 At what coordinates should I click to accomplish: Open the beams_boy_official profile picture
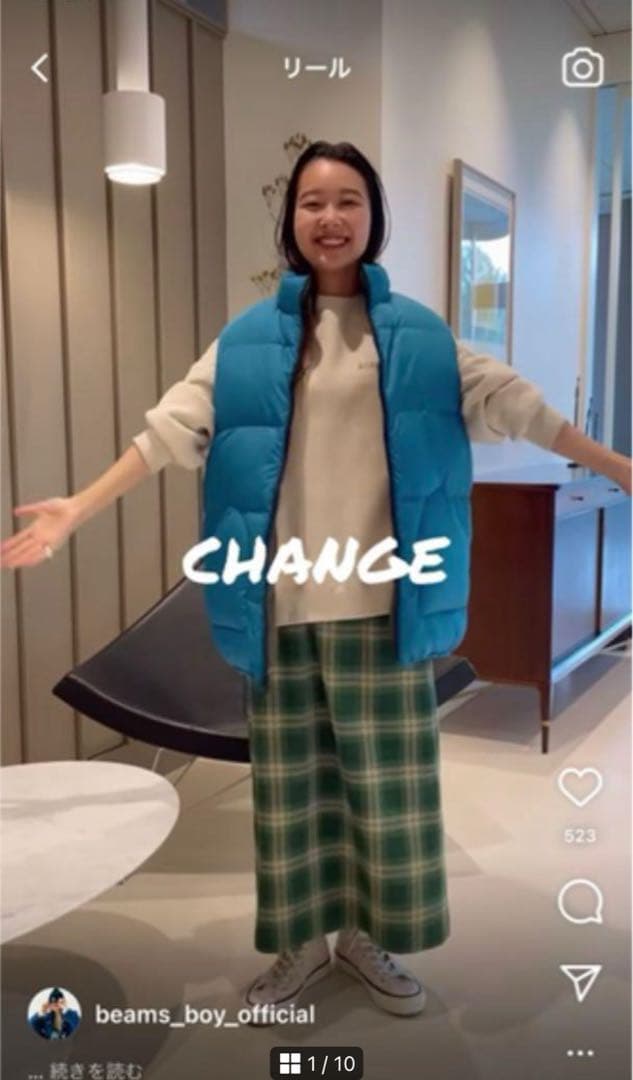point(54,1013)
